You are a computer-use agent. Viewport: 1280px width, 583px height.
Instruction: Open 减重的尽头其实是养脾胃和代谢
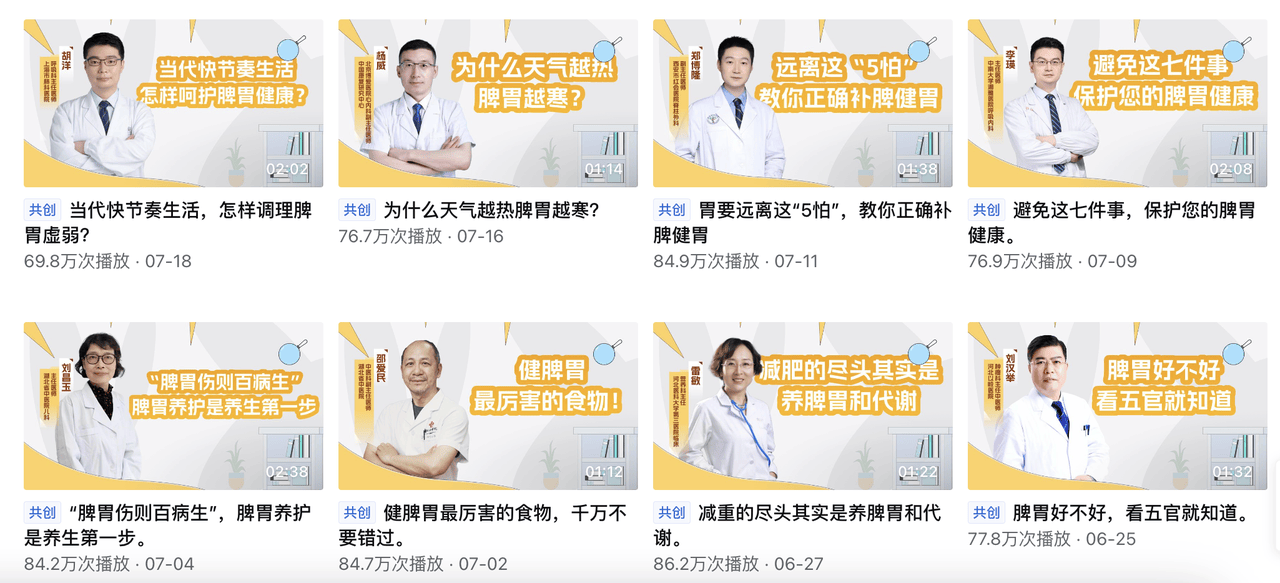(802, 405)
